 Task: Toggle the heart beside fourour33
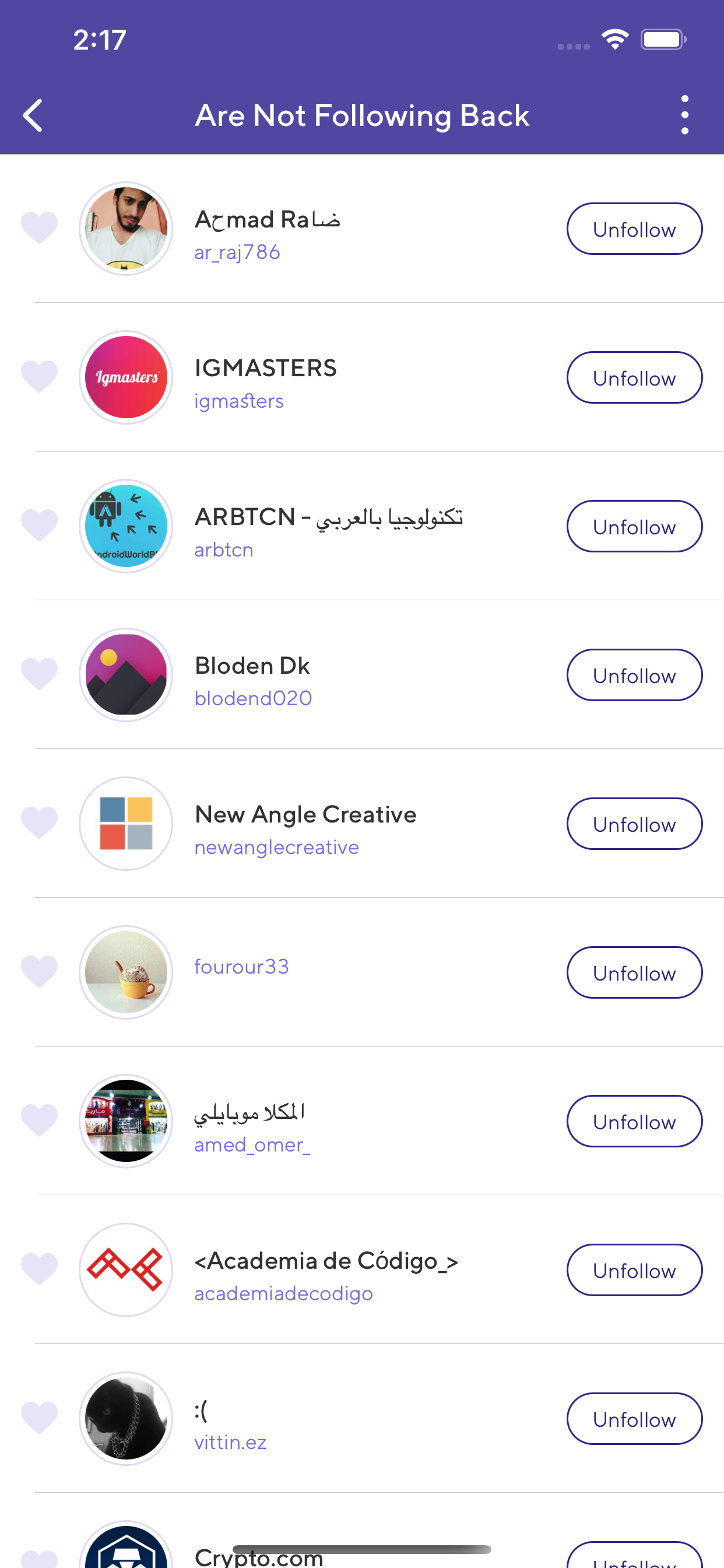[x=39, y=972]
